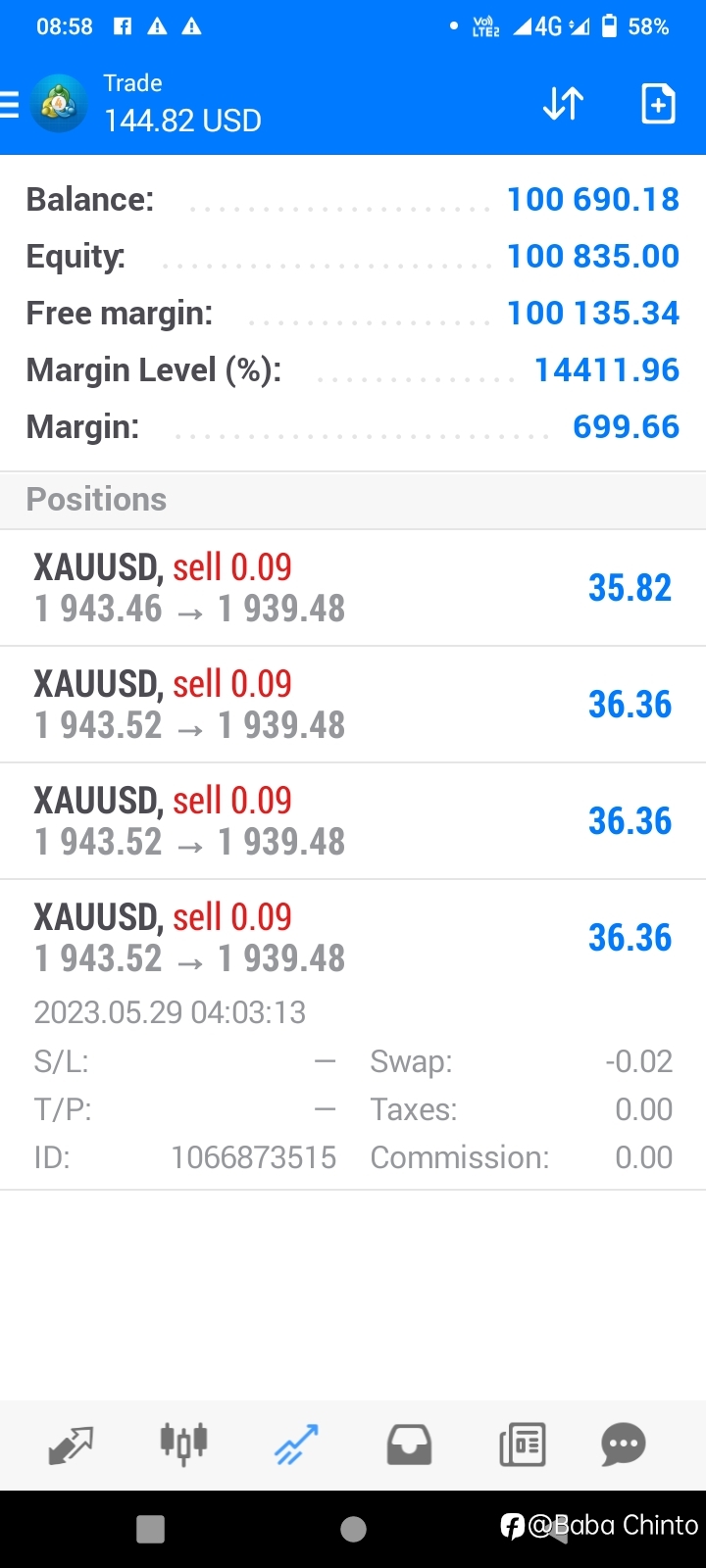Open the News tab

523,1445
